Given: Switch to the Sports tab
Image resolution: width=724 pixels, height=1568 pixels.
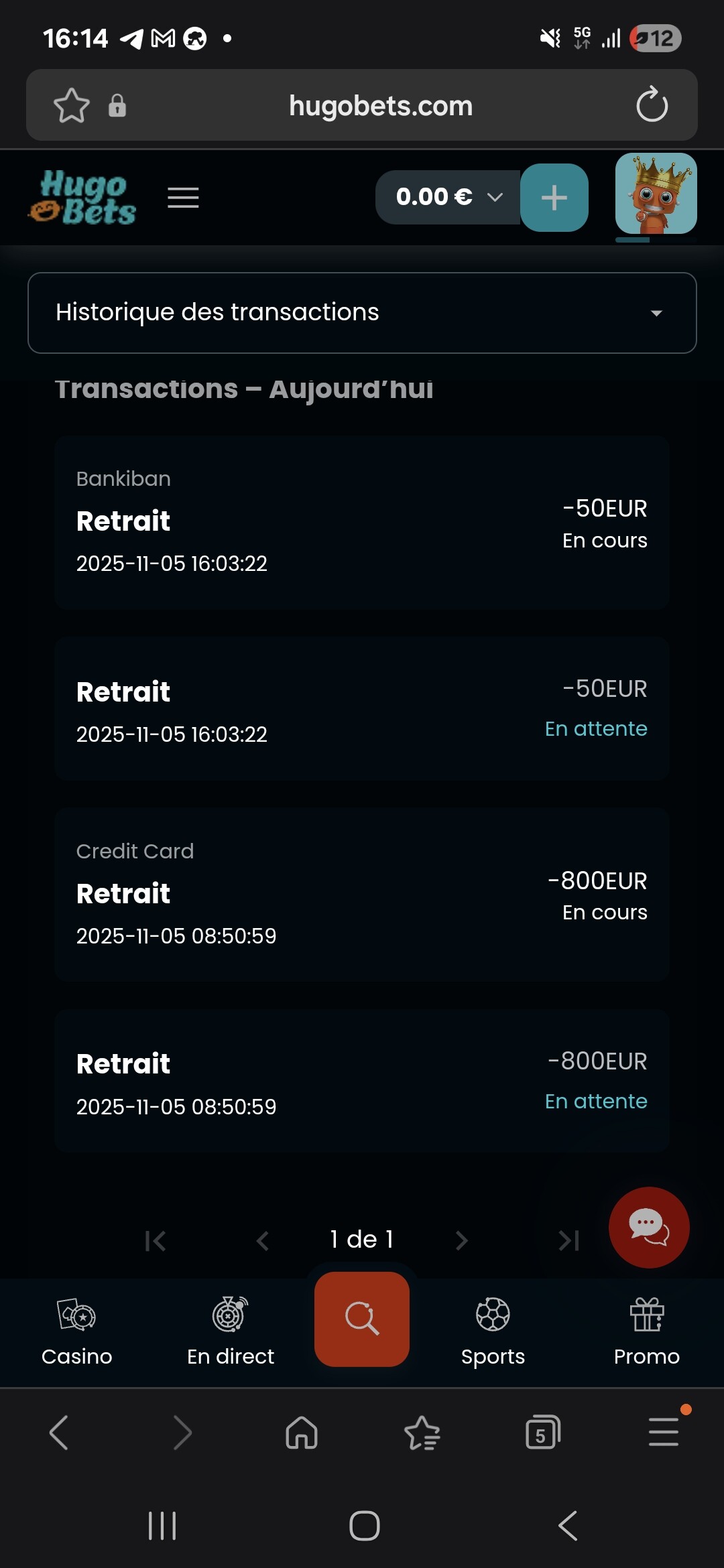Looking at the screenshot, I should (x=493, y=1331).
